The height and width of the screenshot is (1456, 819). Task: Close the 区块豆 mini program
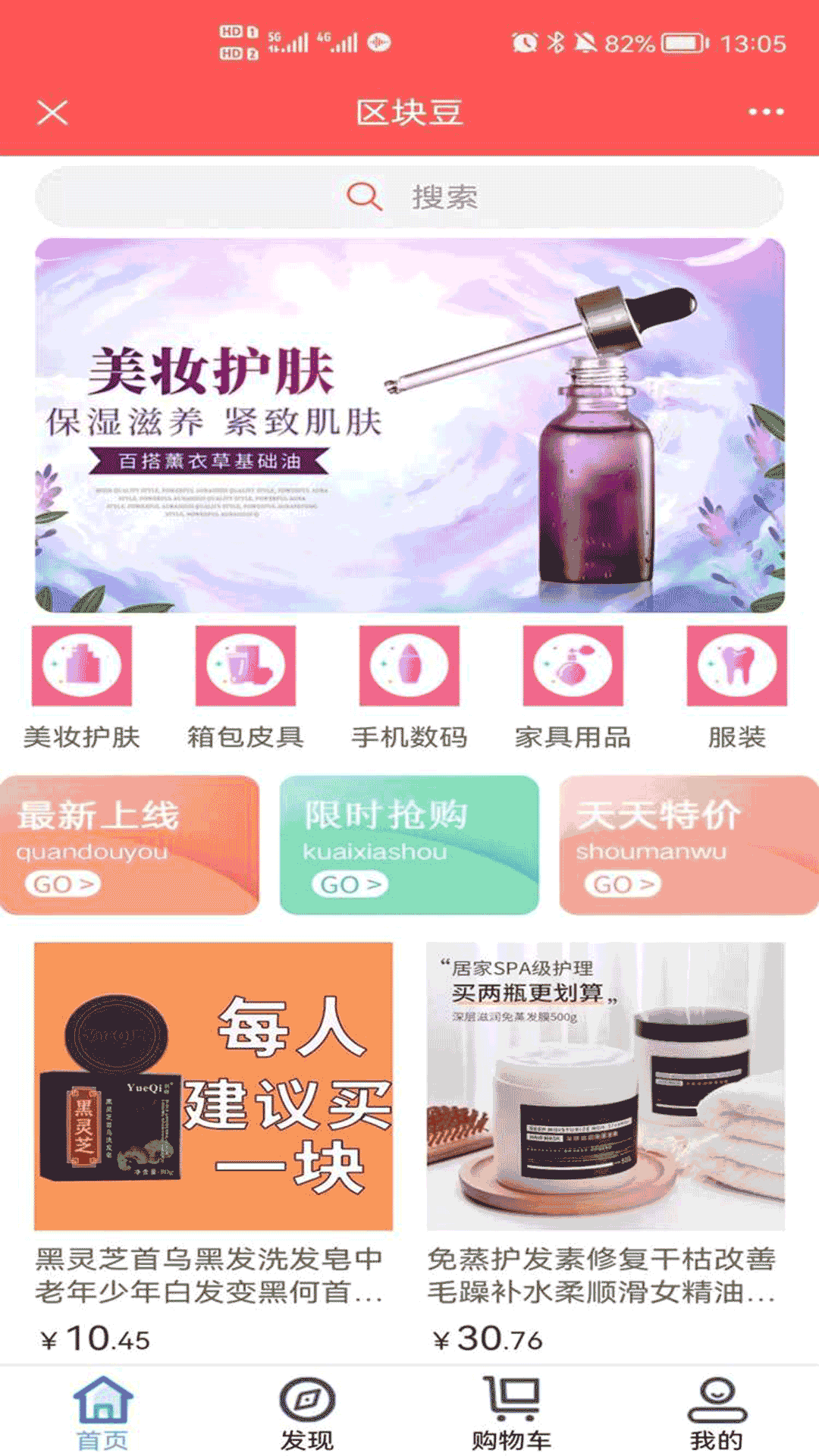coord(52,112)
